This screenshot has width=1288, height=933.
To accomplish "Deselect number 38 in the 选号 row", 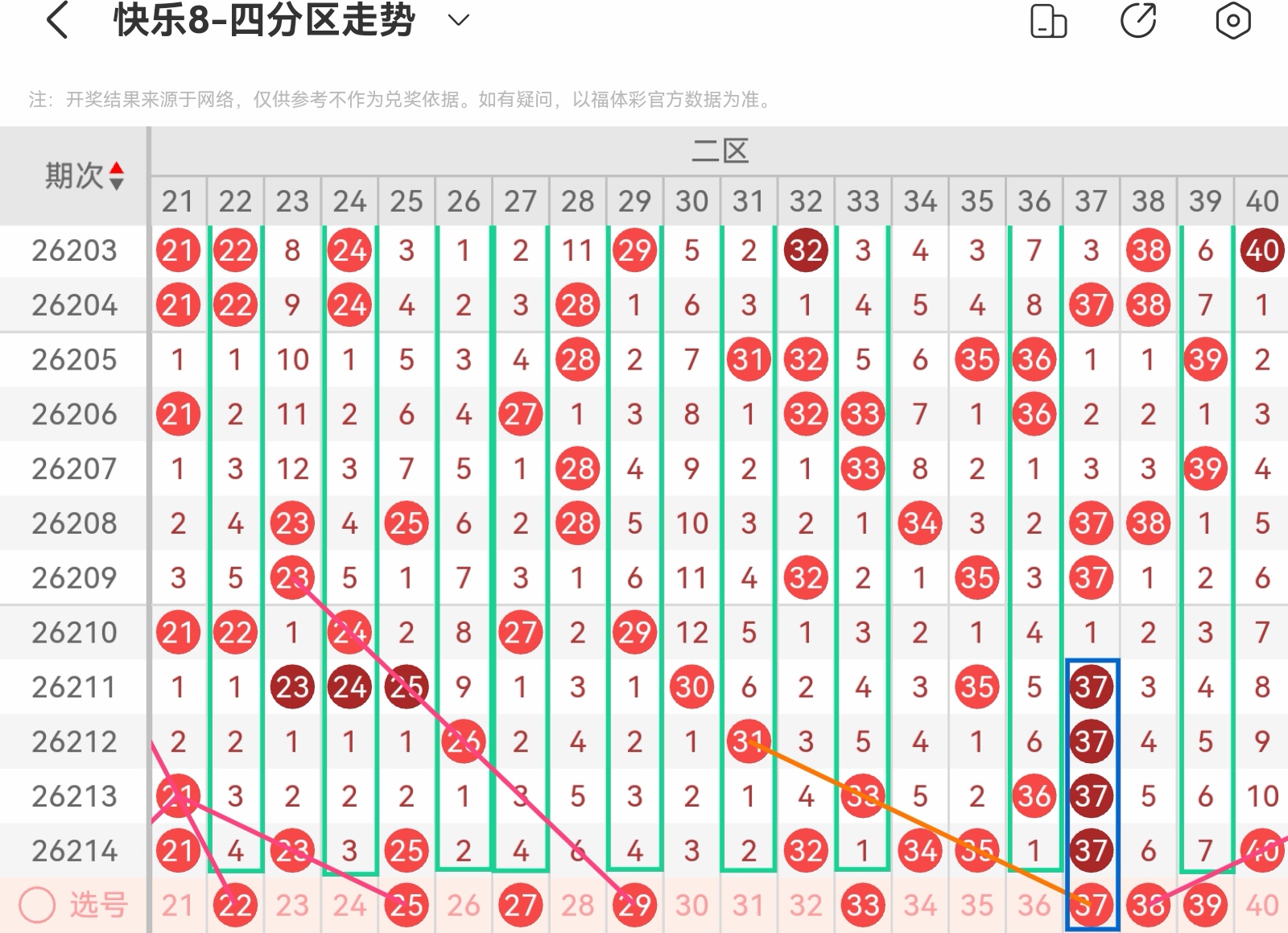I will (x=1148, y=906).
